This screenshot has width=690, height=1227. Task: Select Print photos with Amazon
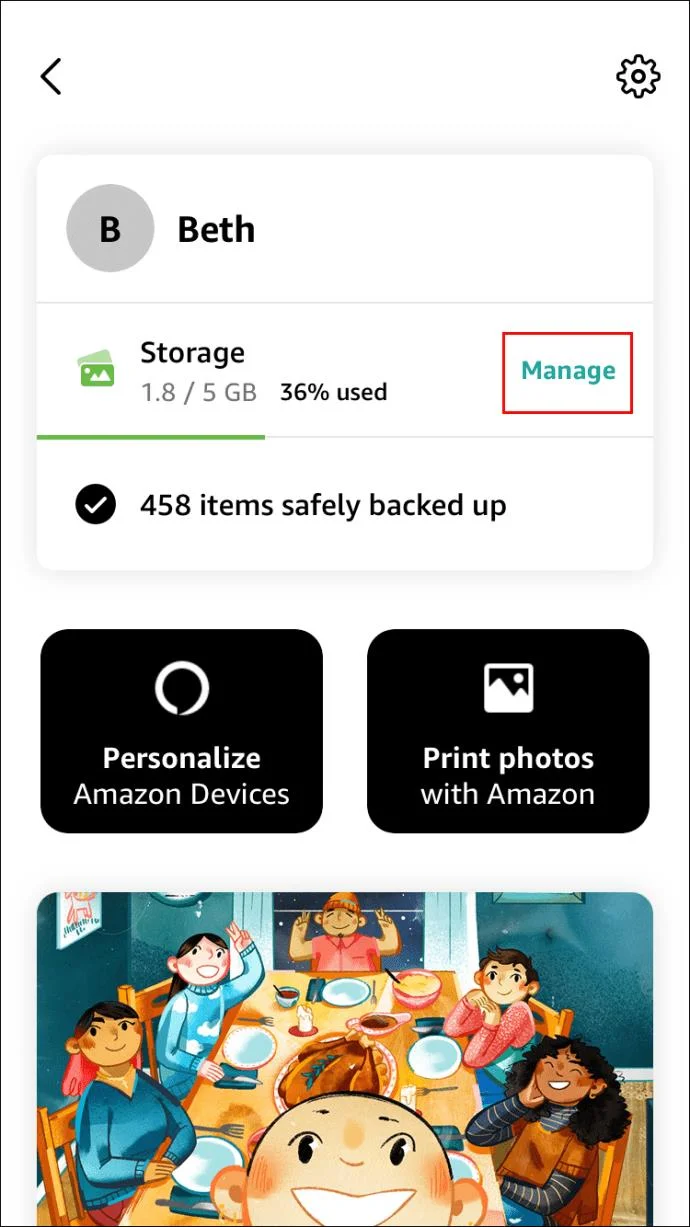click(508, 731)
